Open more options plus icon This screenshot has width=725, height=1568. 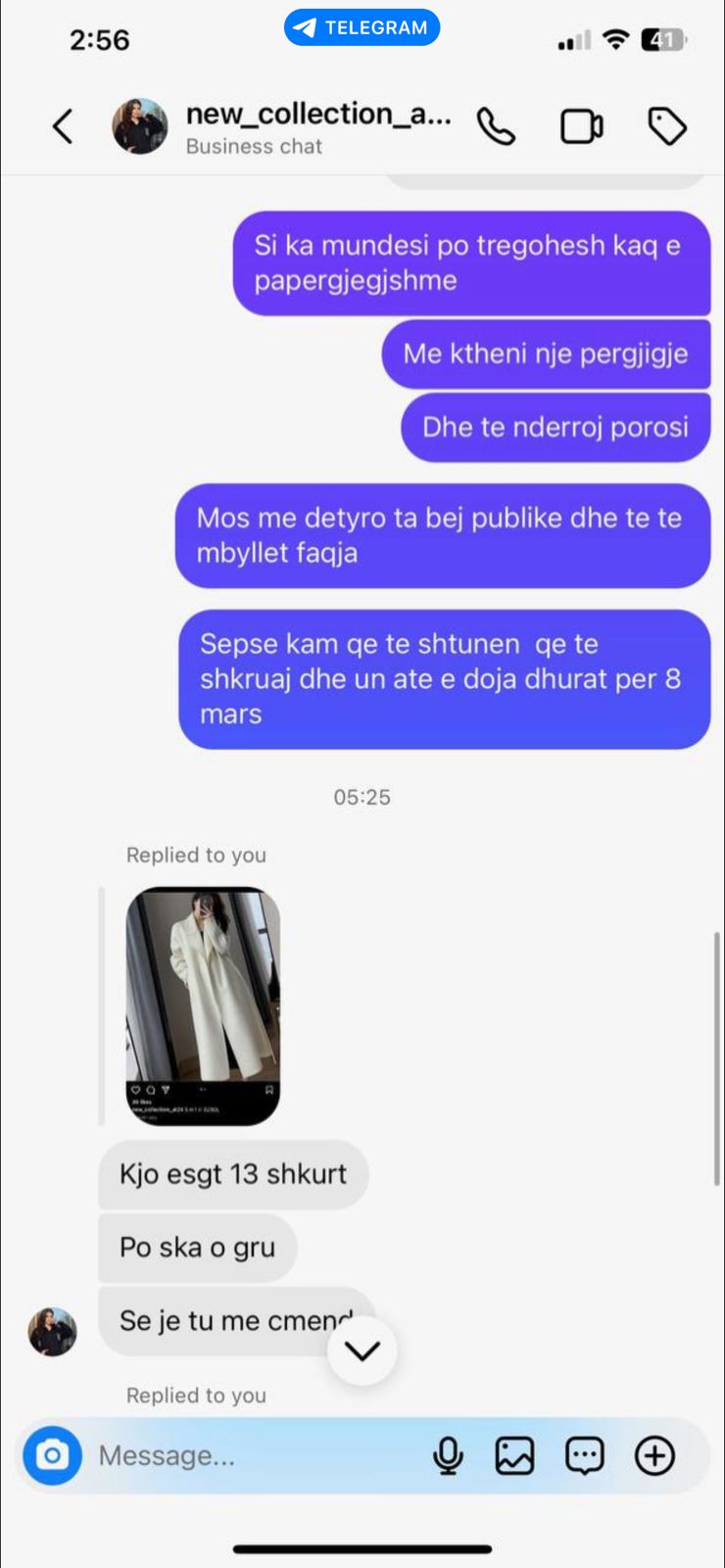pyautogui.click(x=654, y=1455)
